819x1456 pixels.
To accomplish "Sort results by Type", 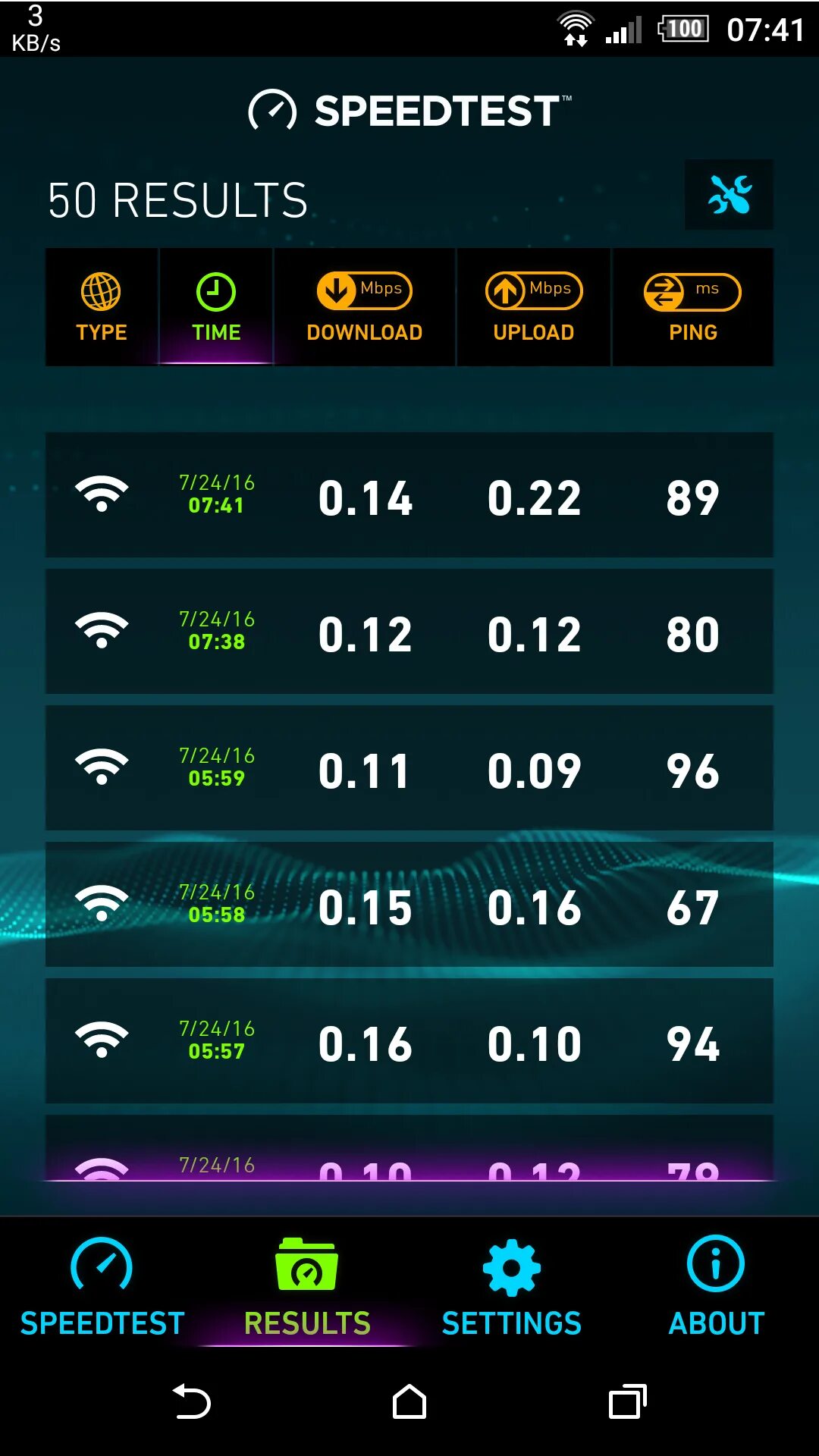I will point(102,307).
